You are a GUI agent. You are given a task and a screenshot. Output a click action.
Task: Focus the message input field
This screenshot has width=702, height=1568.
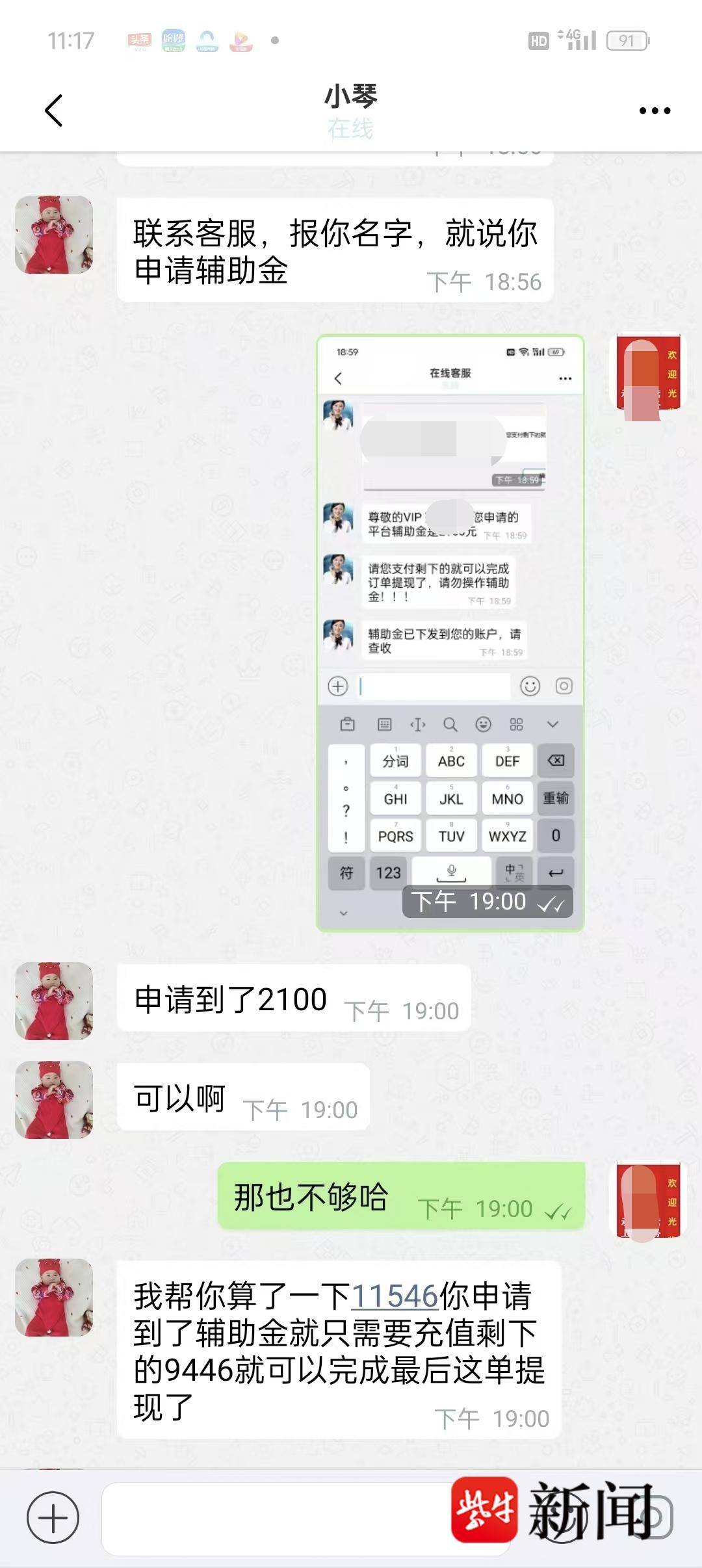click(x=273, y=1519)
